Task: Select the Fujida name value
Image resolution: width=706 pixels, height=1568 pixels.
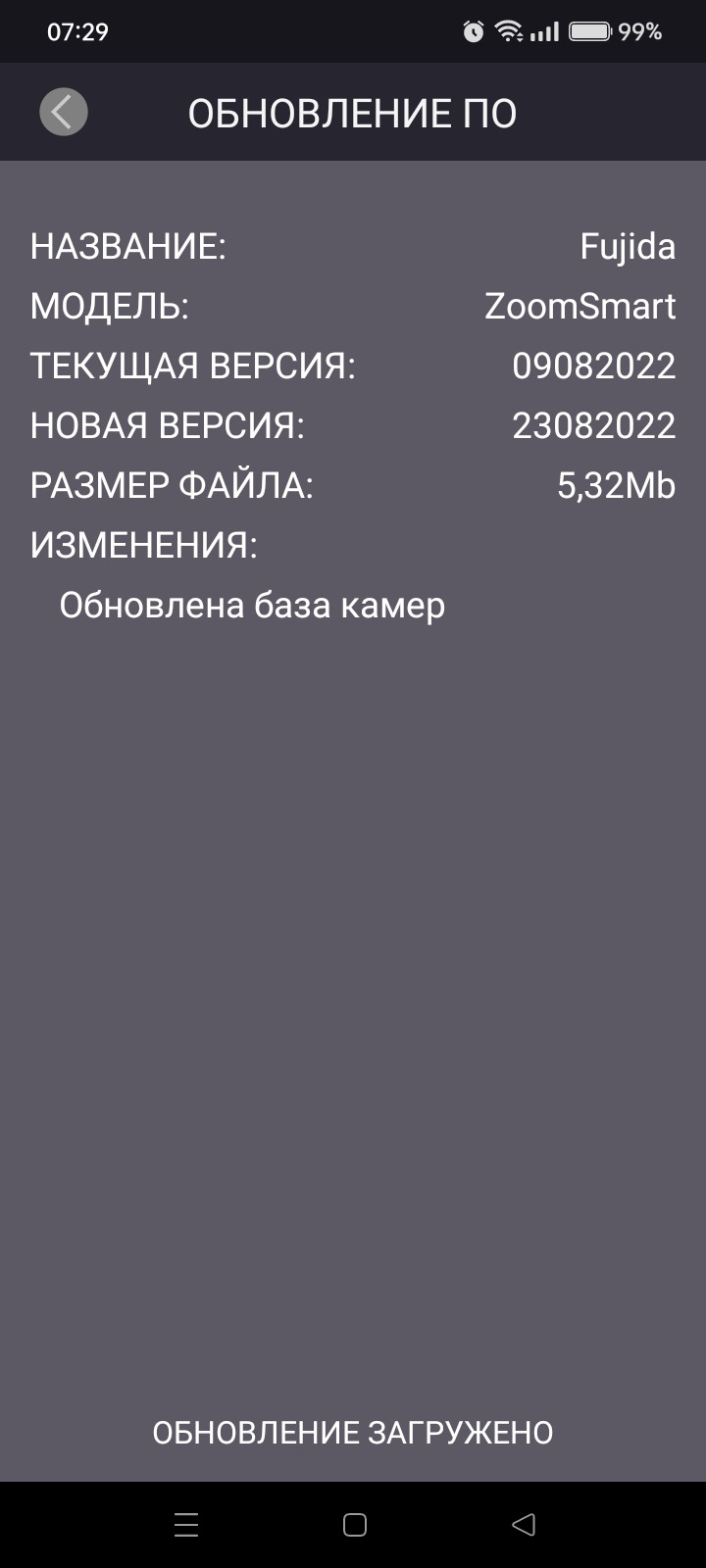Action: (x=629, y=246)
